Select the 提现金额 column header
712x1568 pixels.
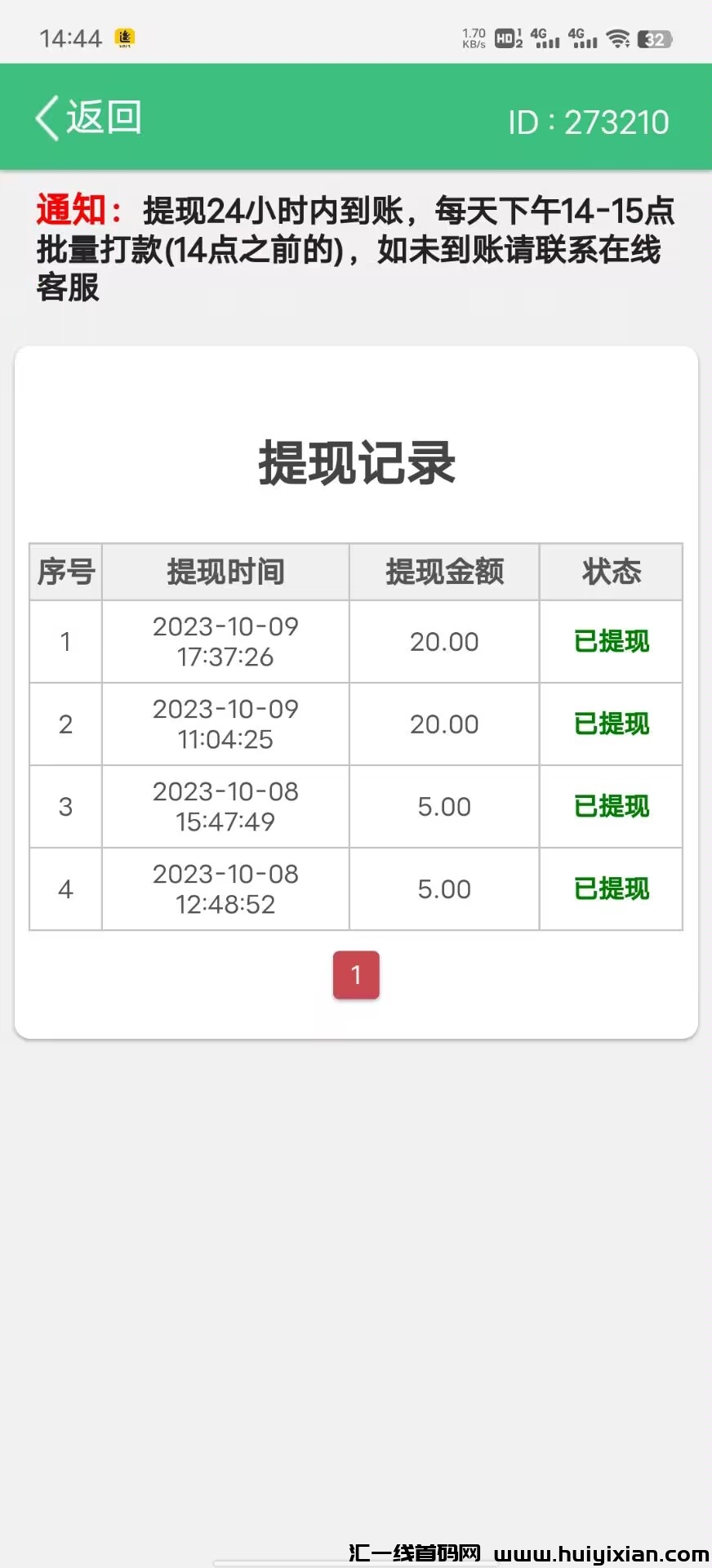pos(443,572)
